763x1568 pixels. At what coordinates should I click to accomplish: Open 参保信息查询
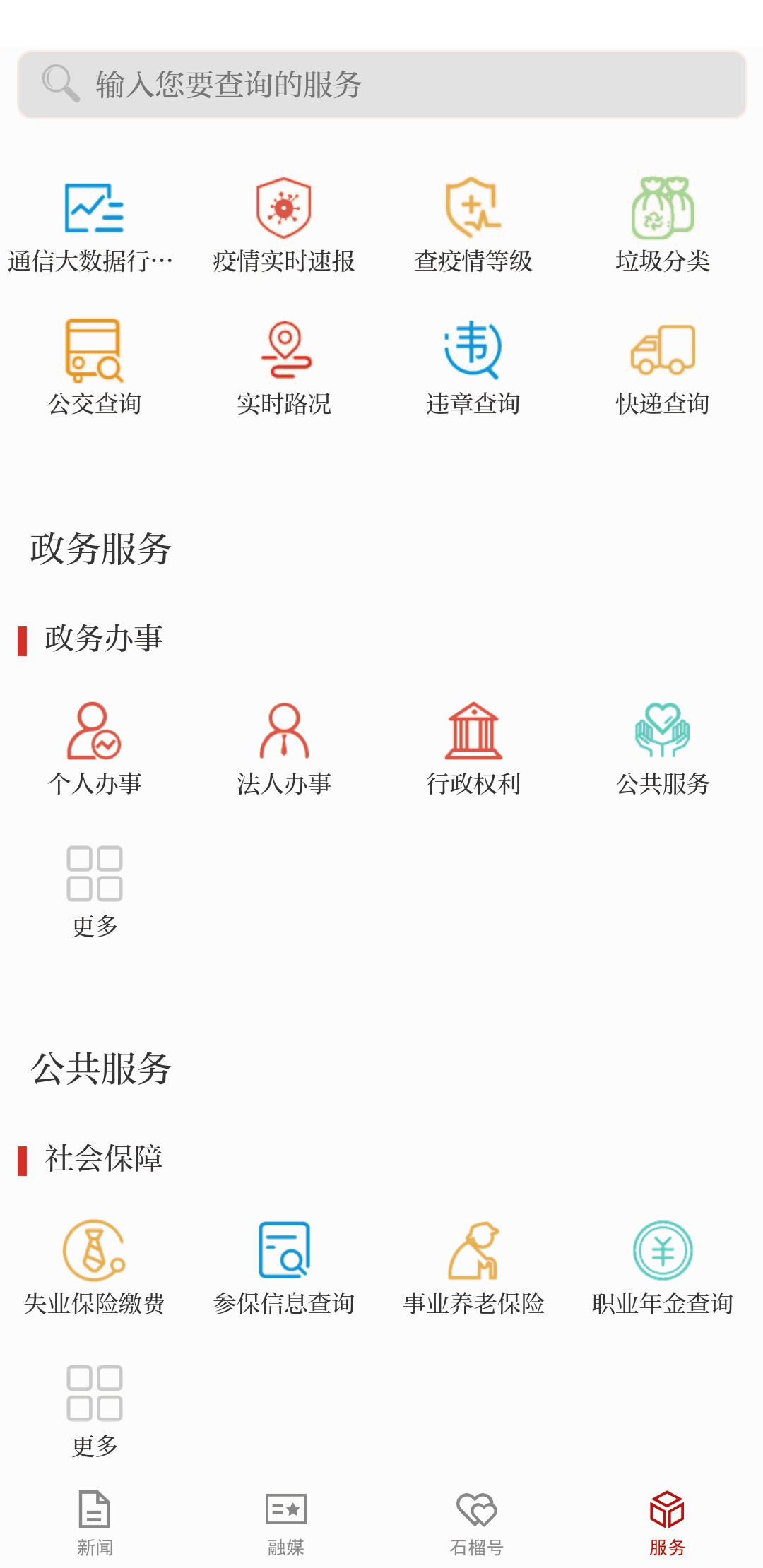[x=283, y=1267]
